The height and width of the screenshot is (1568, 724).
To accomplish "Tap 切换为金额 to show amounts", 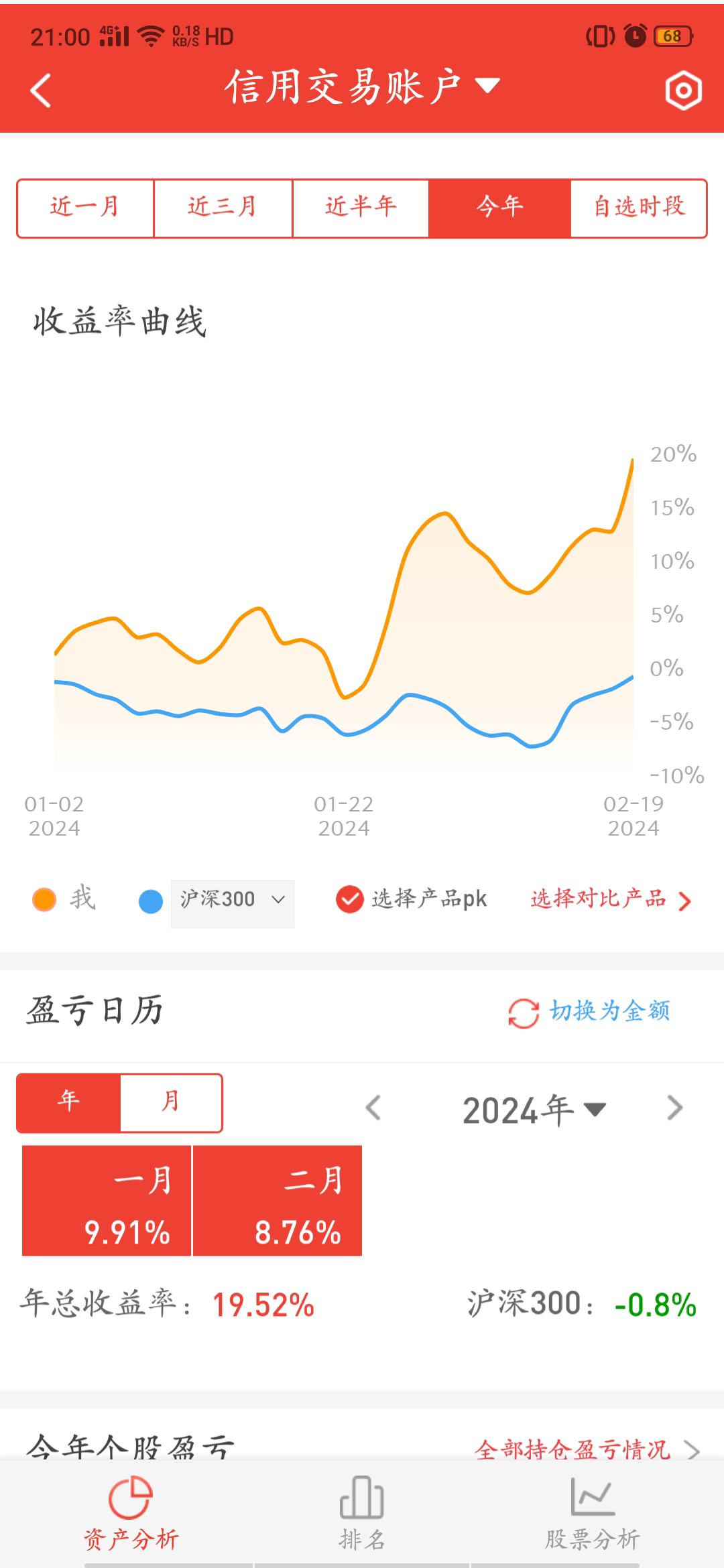I will (x=589, y=1012).
